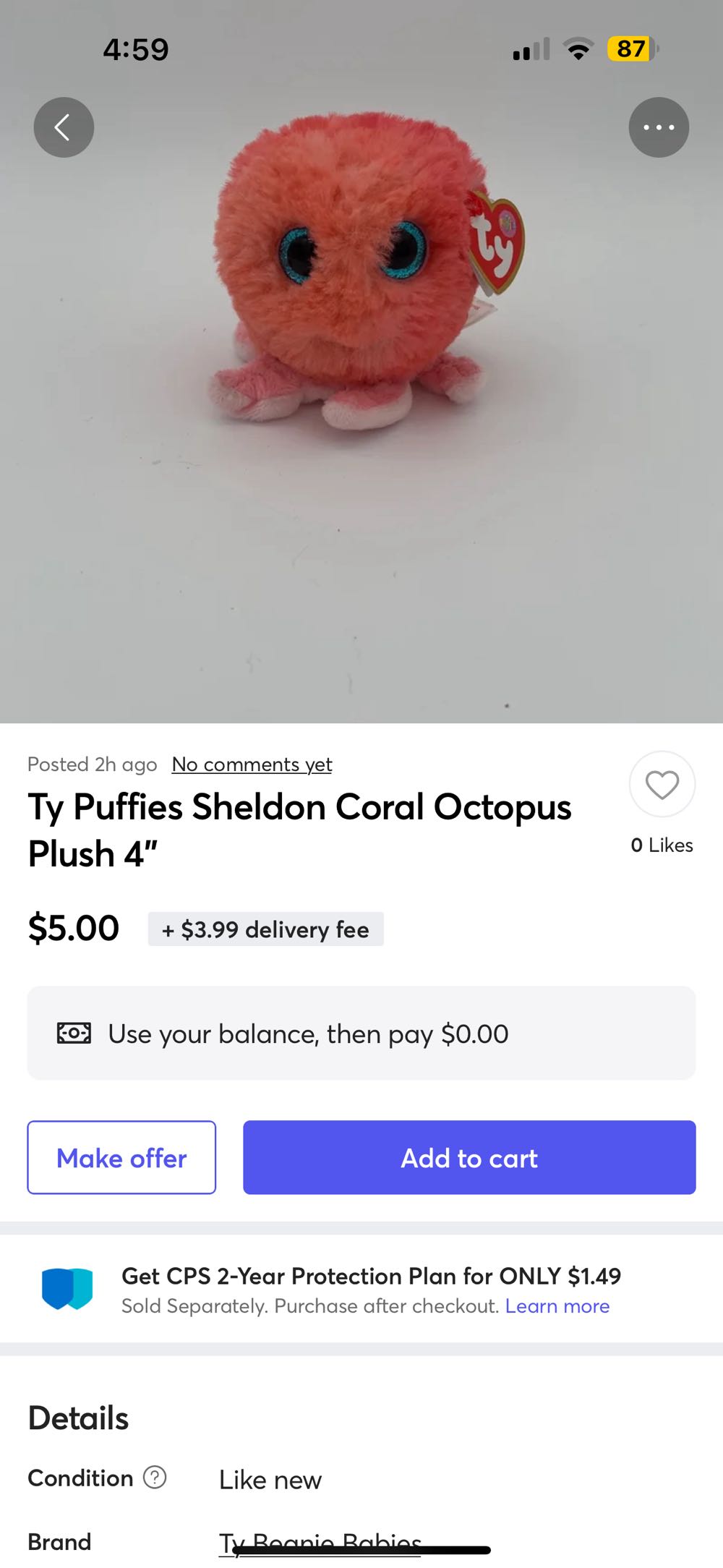Open Learn more about the protection plan
Screen dimensions: 723x1568
tap(557, 1306)
